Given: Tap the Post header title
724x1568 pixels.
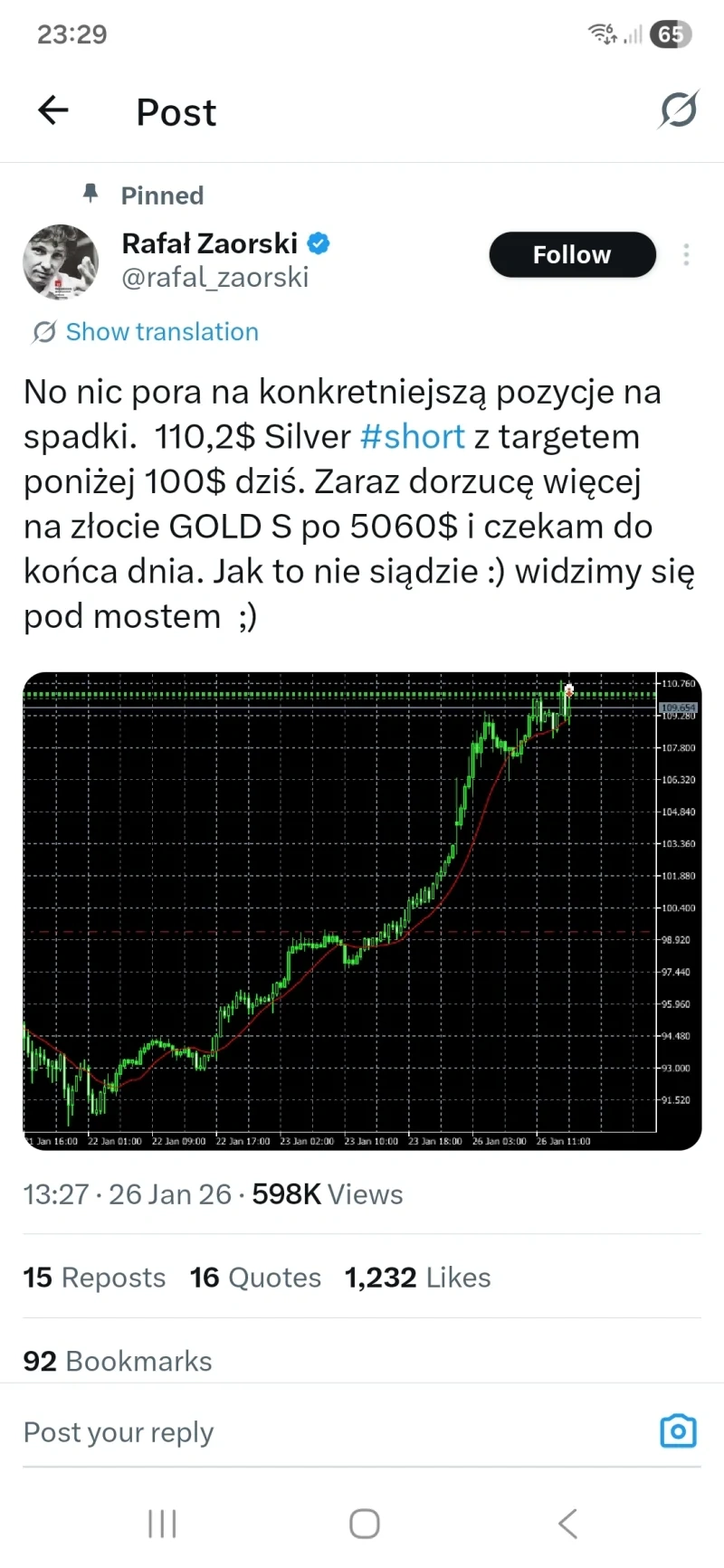Looking at the screenshot, I should pyautogui.click(x=176, y=111).
